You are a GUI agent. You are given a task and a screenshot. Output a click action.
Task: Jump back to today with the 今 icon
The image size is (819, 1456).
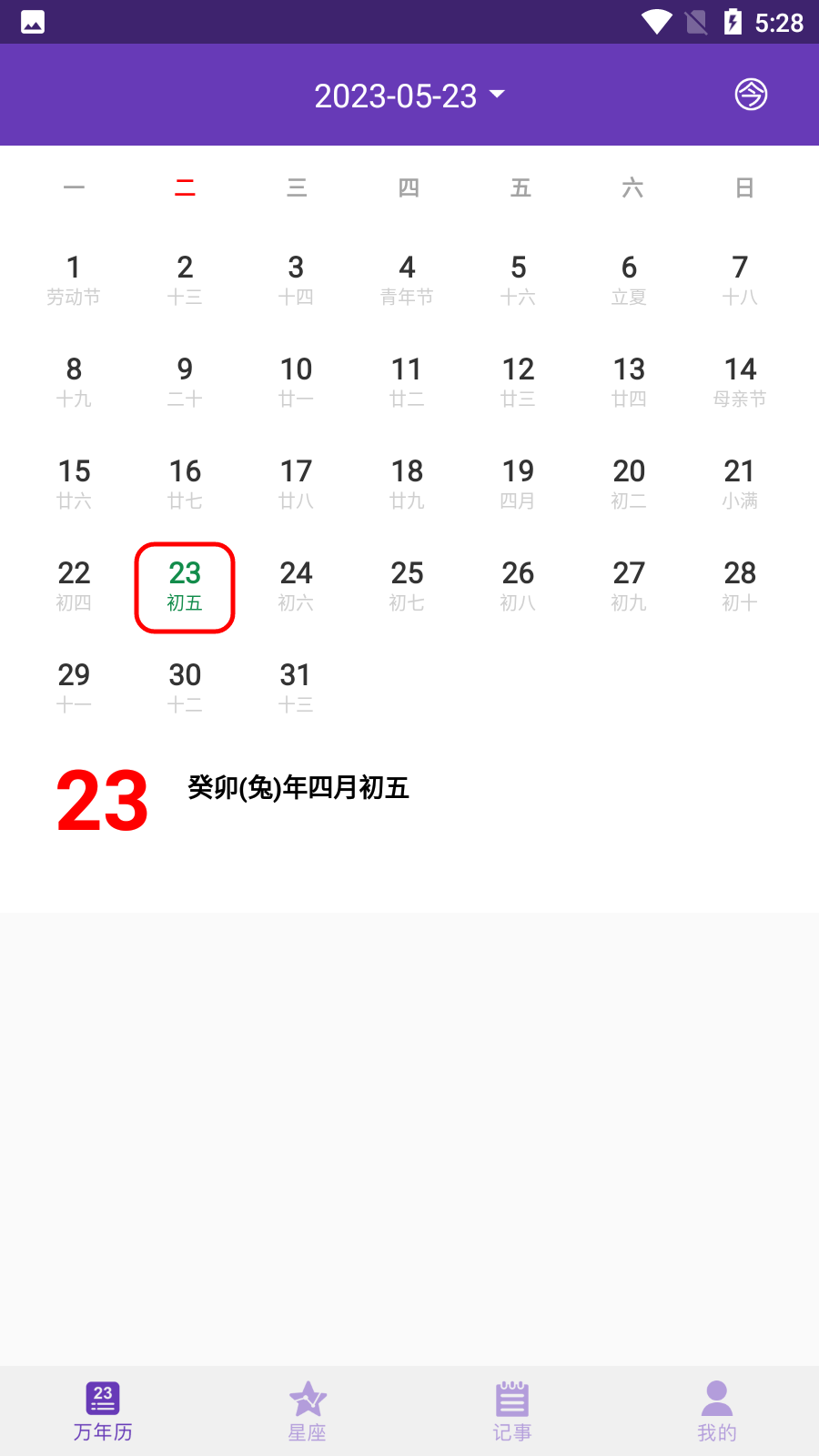[751, 95]
